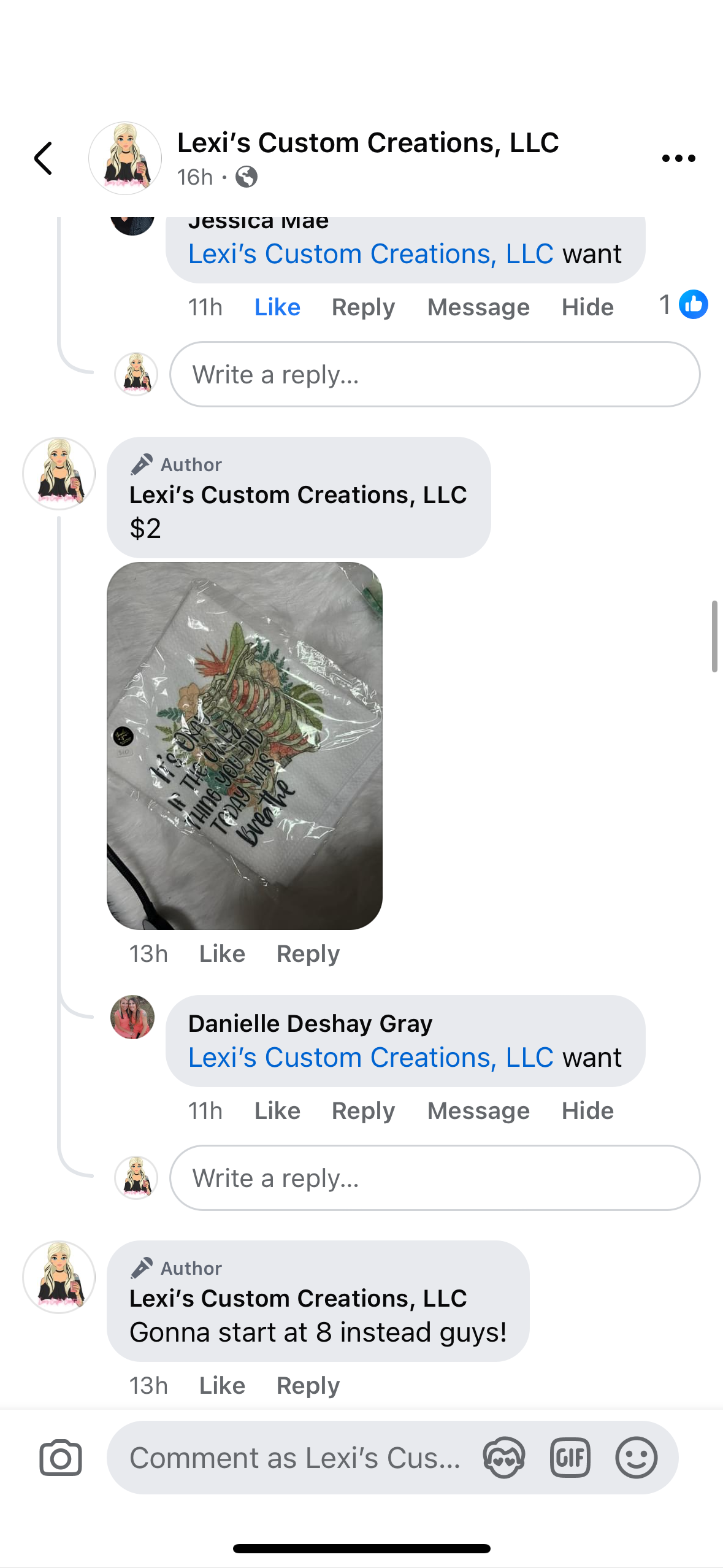The image size is (723, 1568).
Task: Open the skeleton towel photo in the $2 comment
Action: pos(244,745)
